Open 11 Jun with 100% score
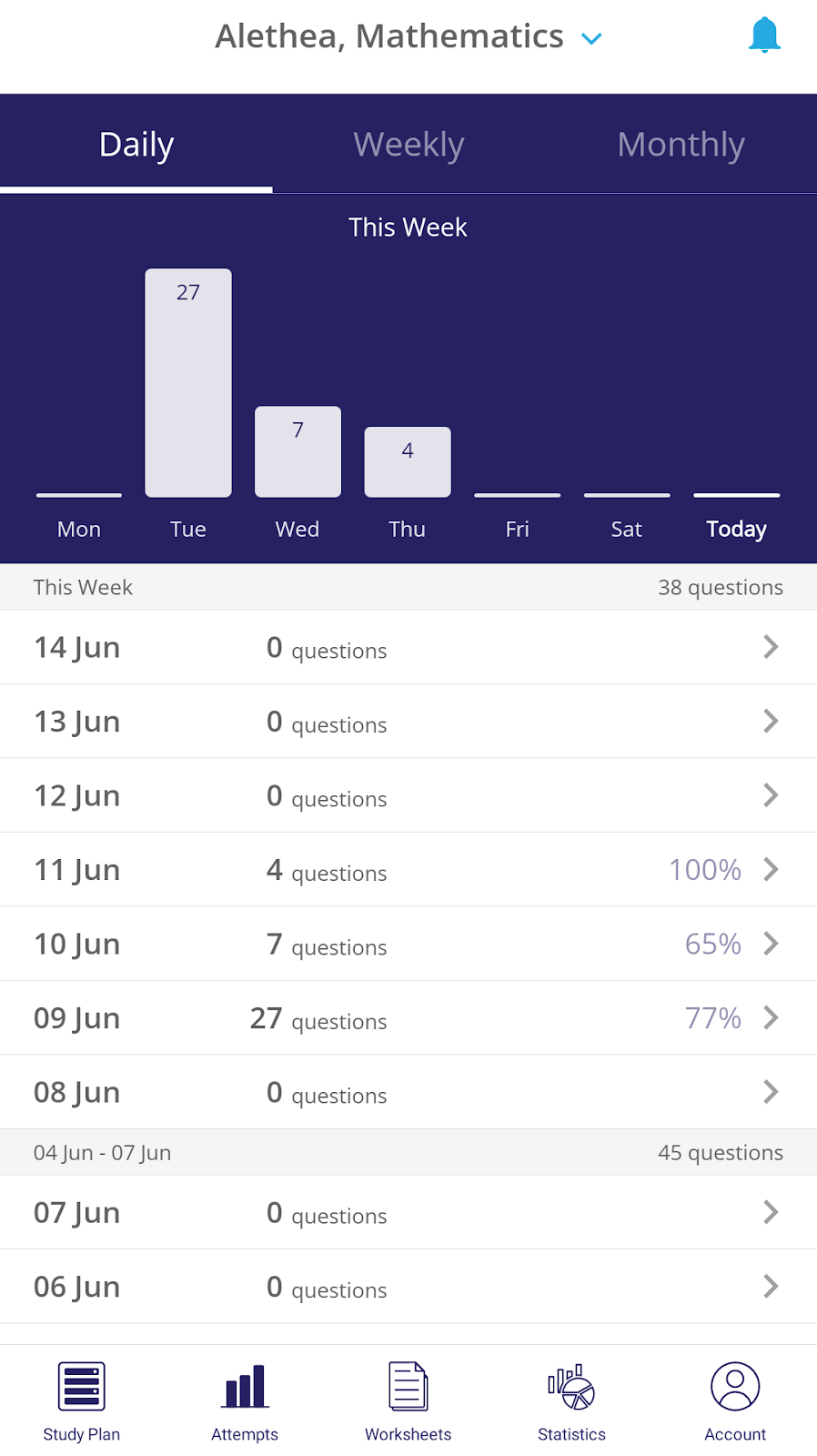Viewport: 817px width, 1456px height. (x=408, y=870)
